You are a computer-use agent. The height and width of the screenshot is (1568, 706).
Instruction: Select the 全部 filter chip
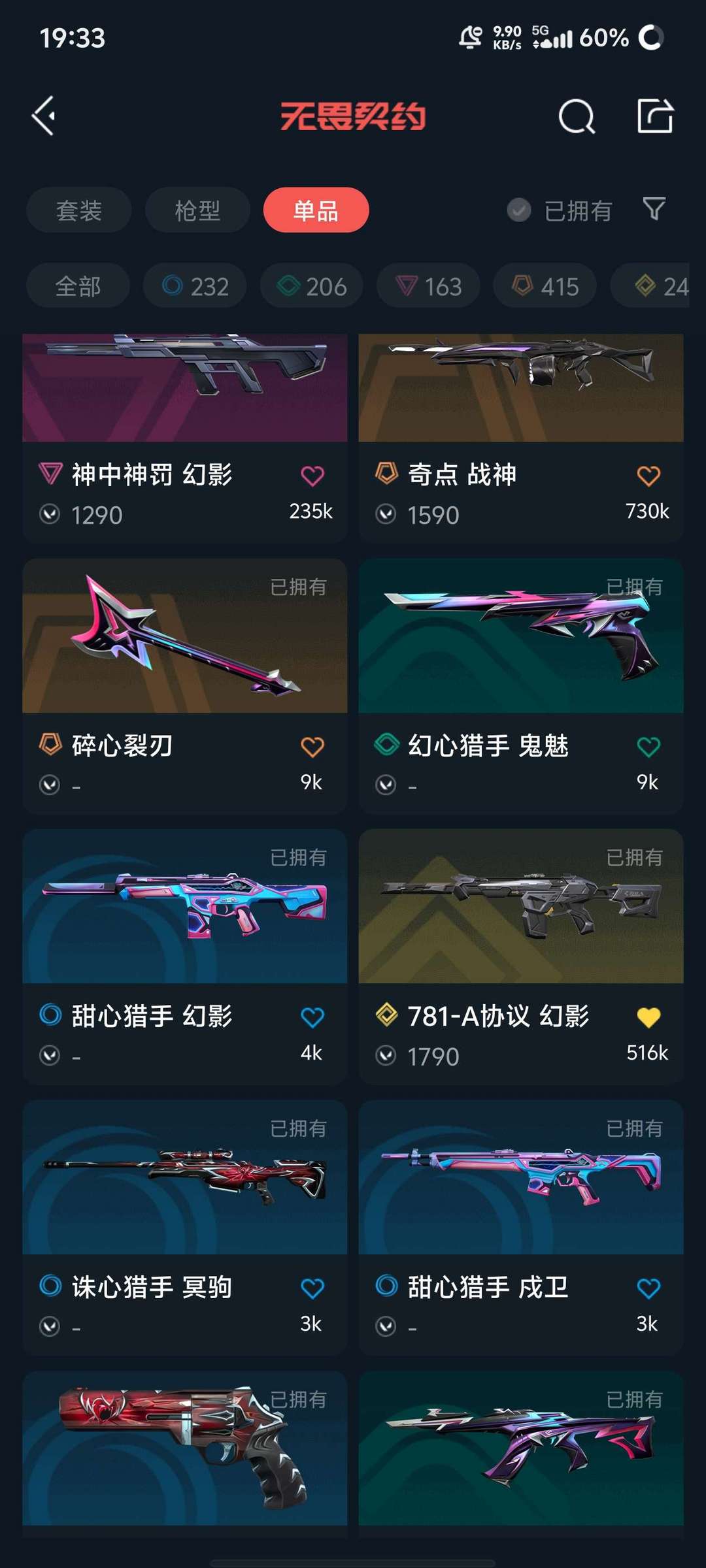click(x=78, y=286)
